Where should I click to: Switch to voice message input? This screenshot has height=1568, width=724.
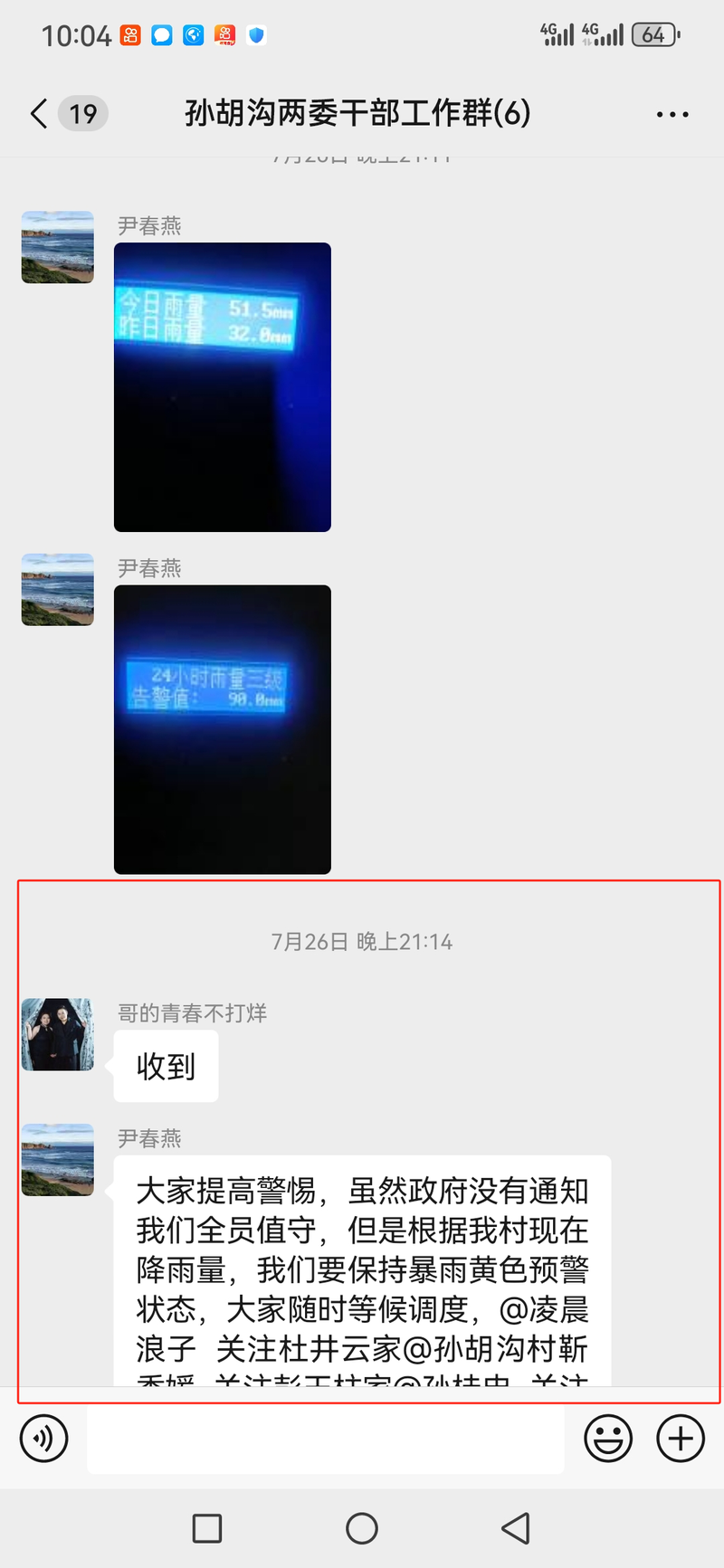coord(43,1438)
